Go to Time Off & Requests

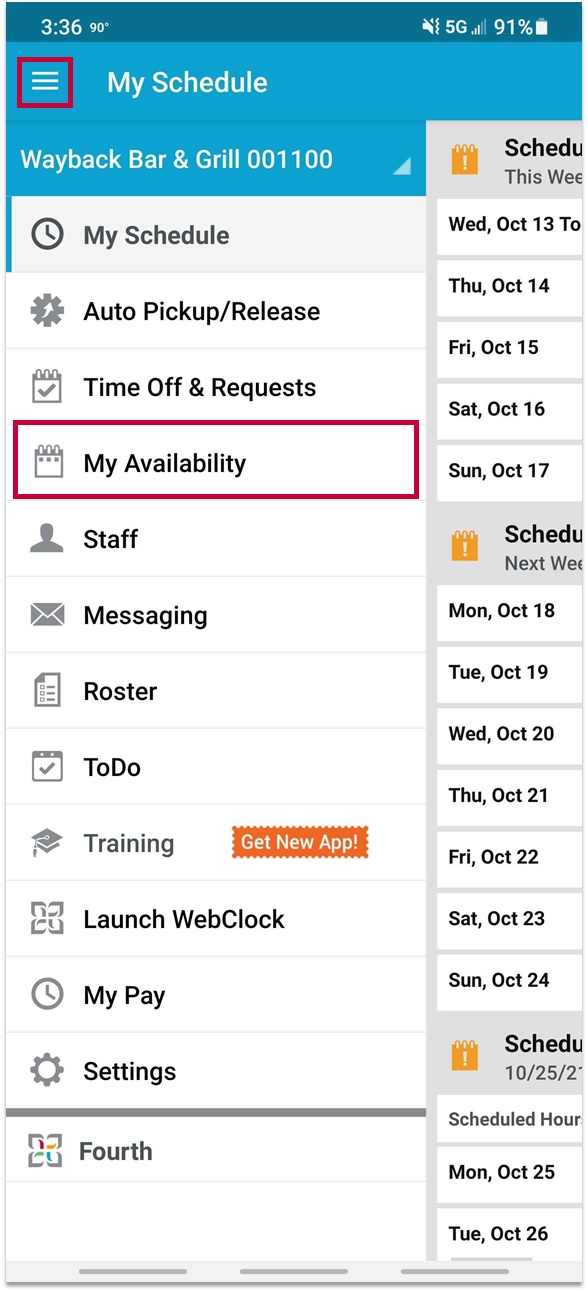click(216, 387)
